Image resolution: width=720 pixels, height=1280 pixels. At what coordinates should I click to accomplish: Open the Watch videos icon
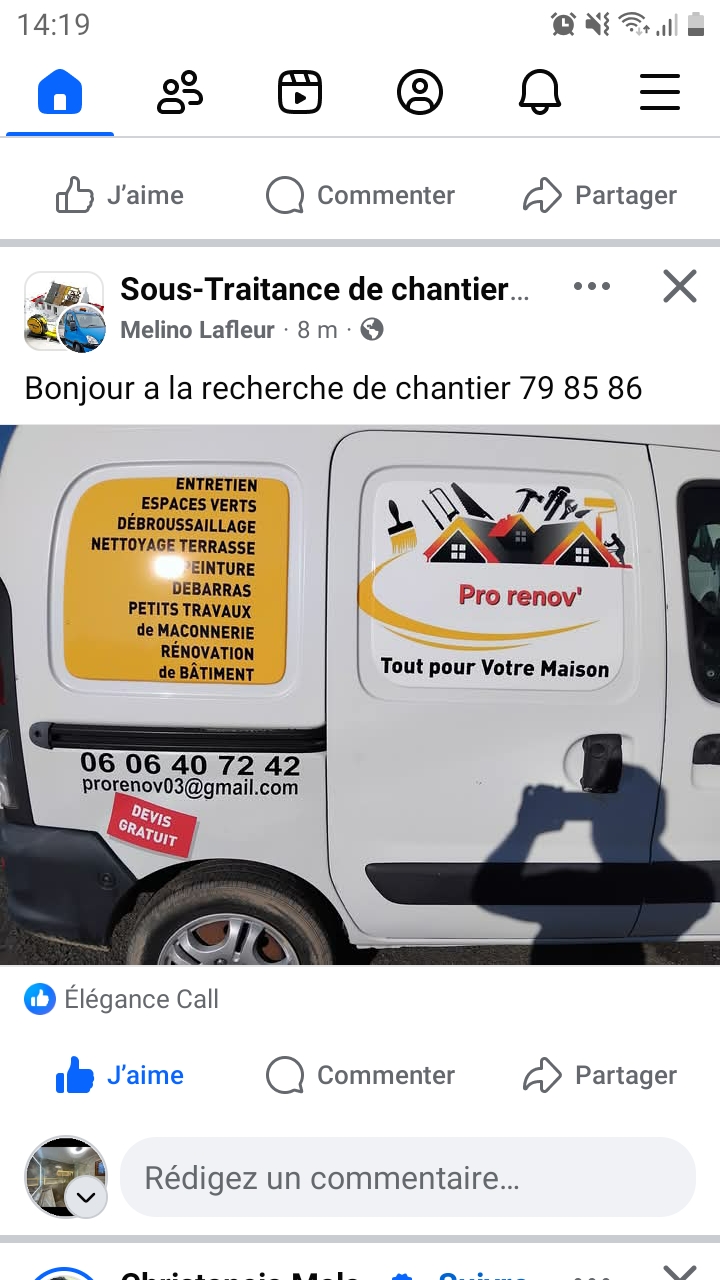click(x=300, y=91)
